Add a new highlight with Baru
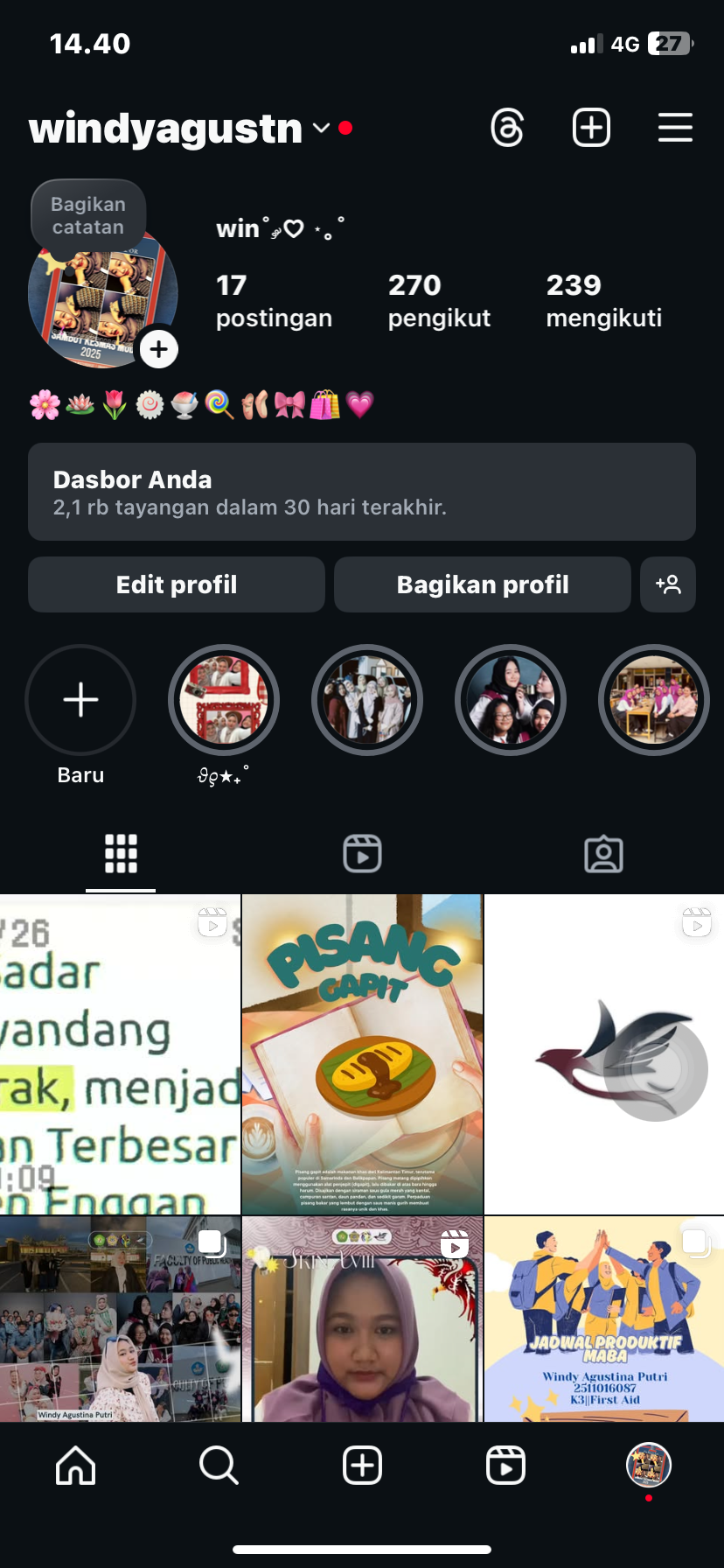The height and width of the screenshot is (1568, 724). (80, 700)
